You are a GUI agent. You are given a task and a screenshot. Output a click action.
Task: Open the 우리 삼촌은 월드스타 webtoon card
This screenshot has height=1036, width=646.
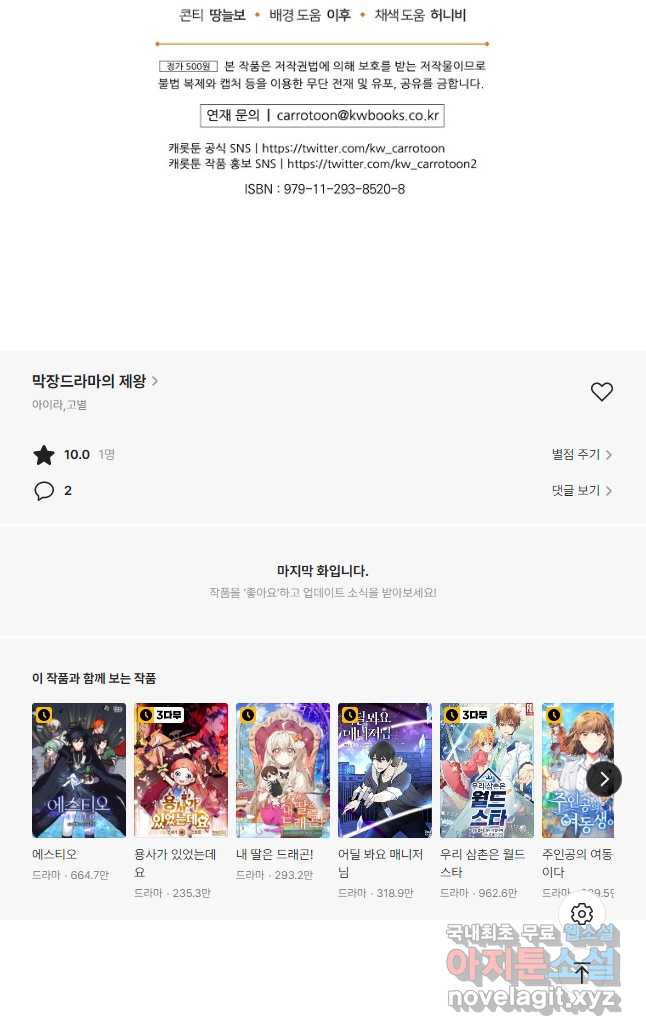click(486, 770)
